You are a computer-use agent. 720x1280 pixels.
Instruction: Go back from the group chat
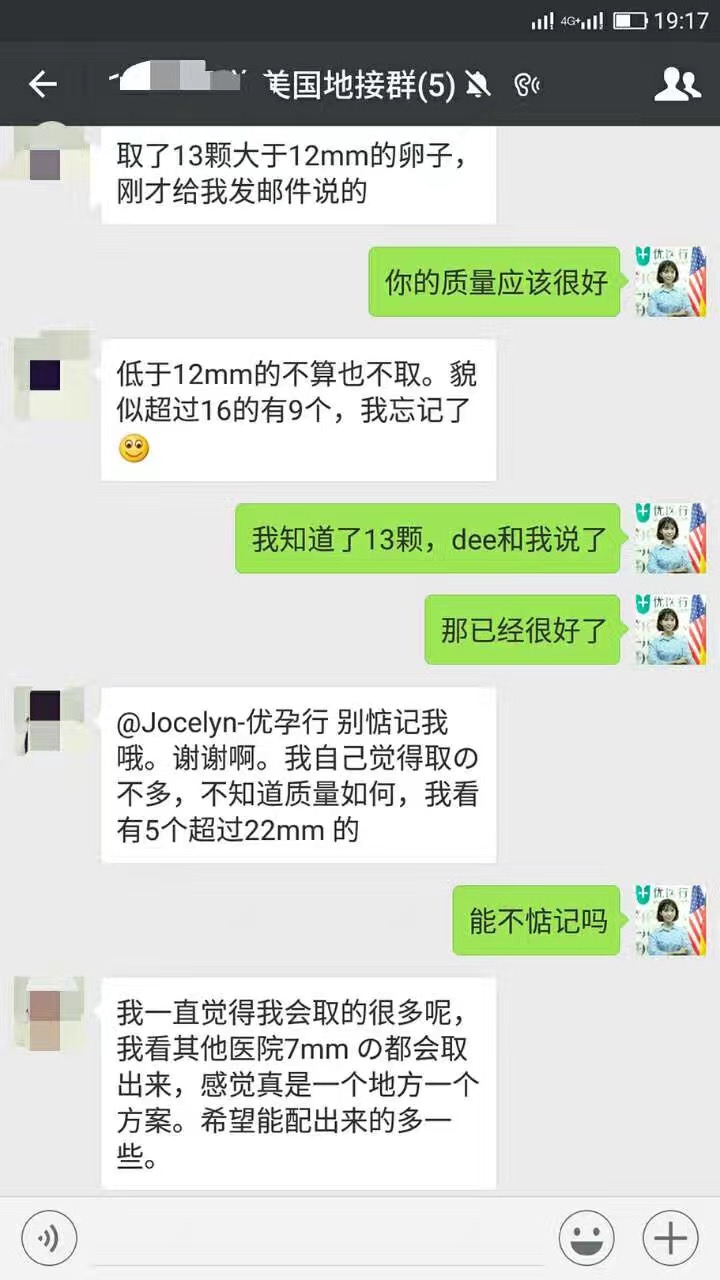42,85
